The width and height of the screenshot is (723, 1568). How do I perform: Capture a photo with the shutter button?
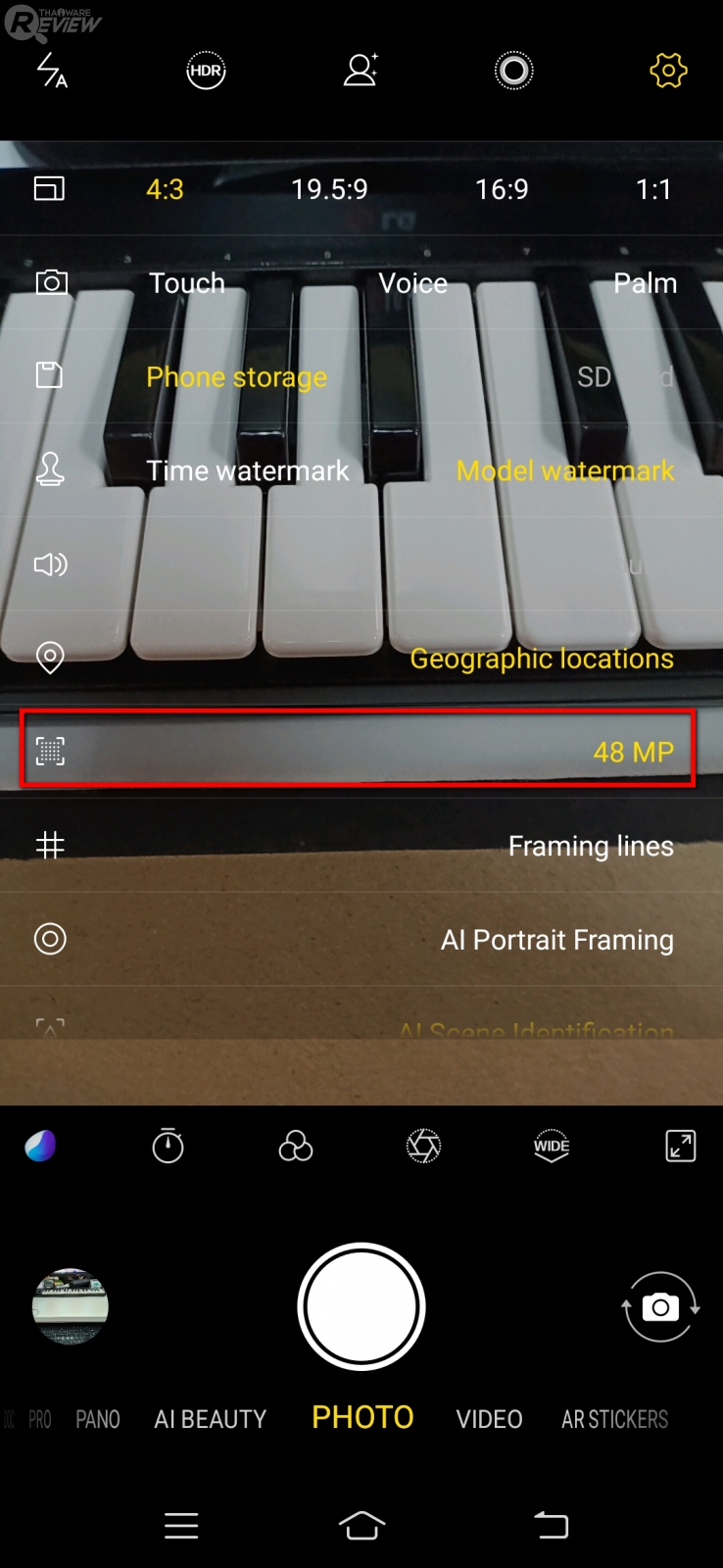pyautogui.click(x=361, y=1306)
